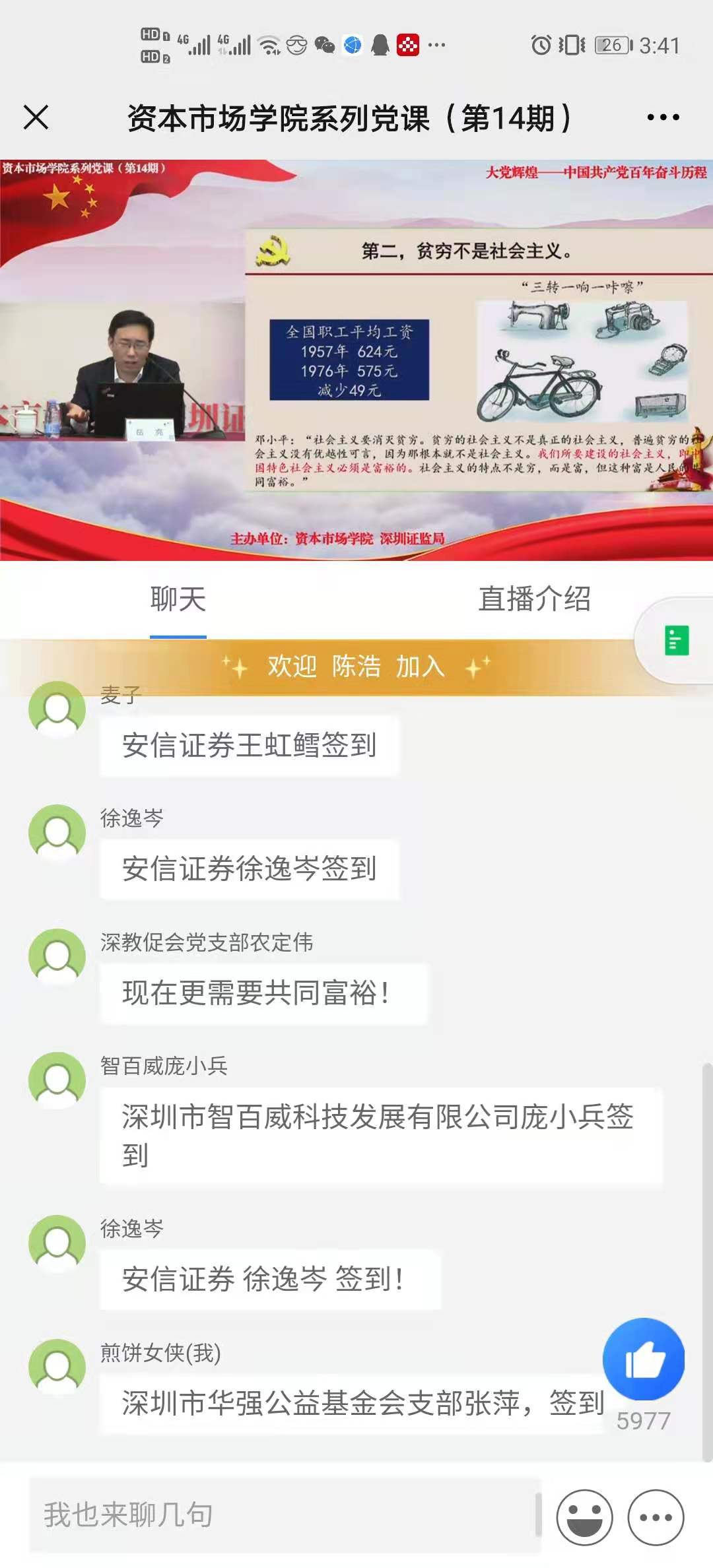Switch to the 直播介绍 tab
713x1568 pixels.
tap(534, 600)
